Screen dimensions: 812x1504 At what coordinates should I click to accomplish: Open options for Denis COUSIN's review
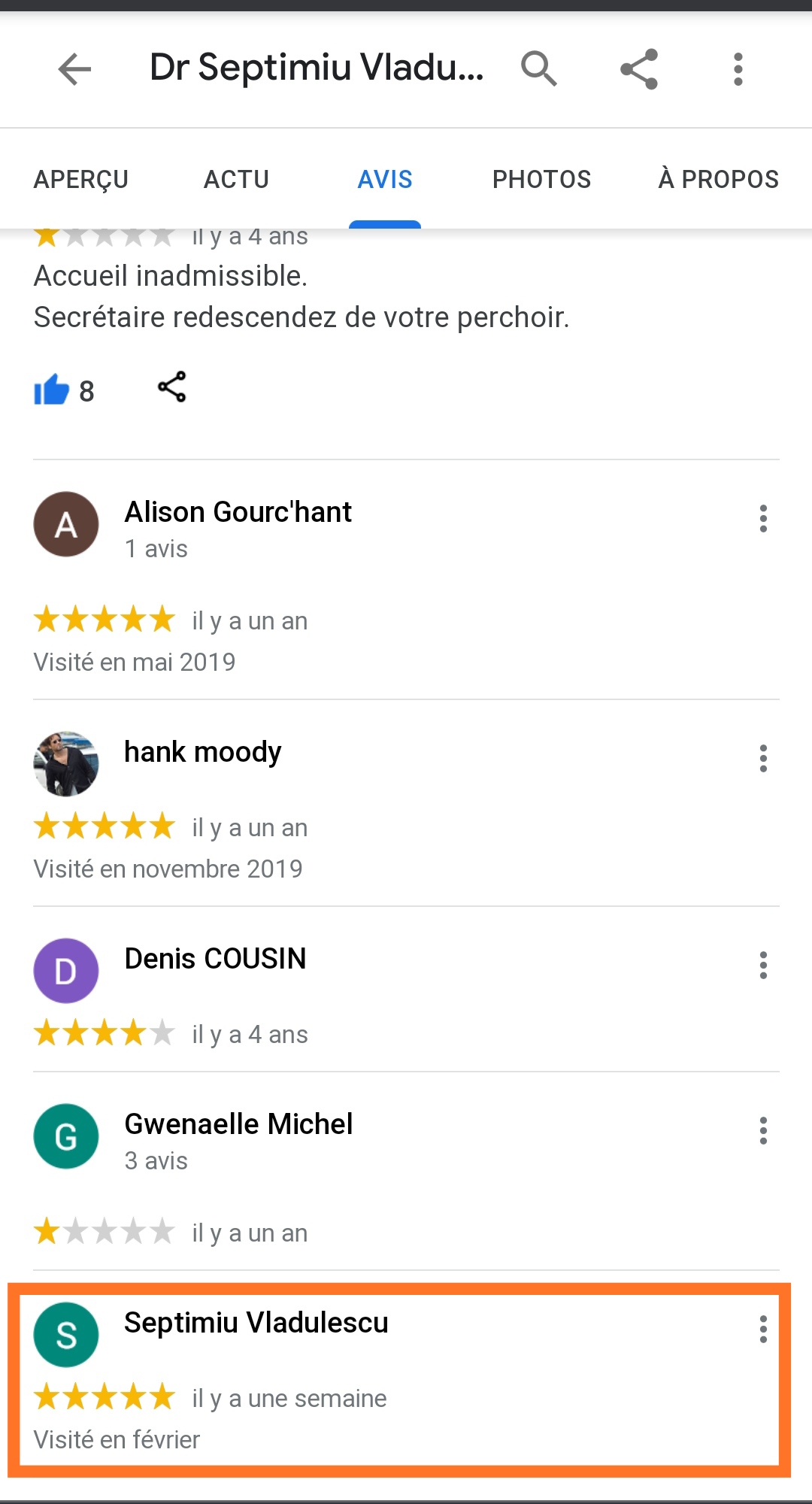[763, 966]
